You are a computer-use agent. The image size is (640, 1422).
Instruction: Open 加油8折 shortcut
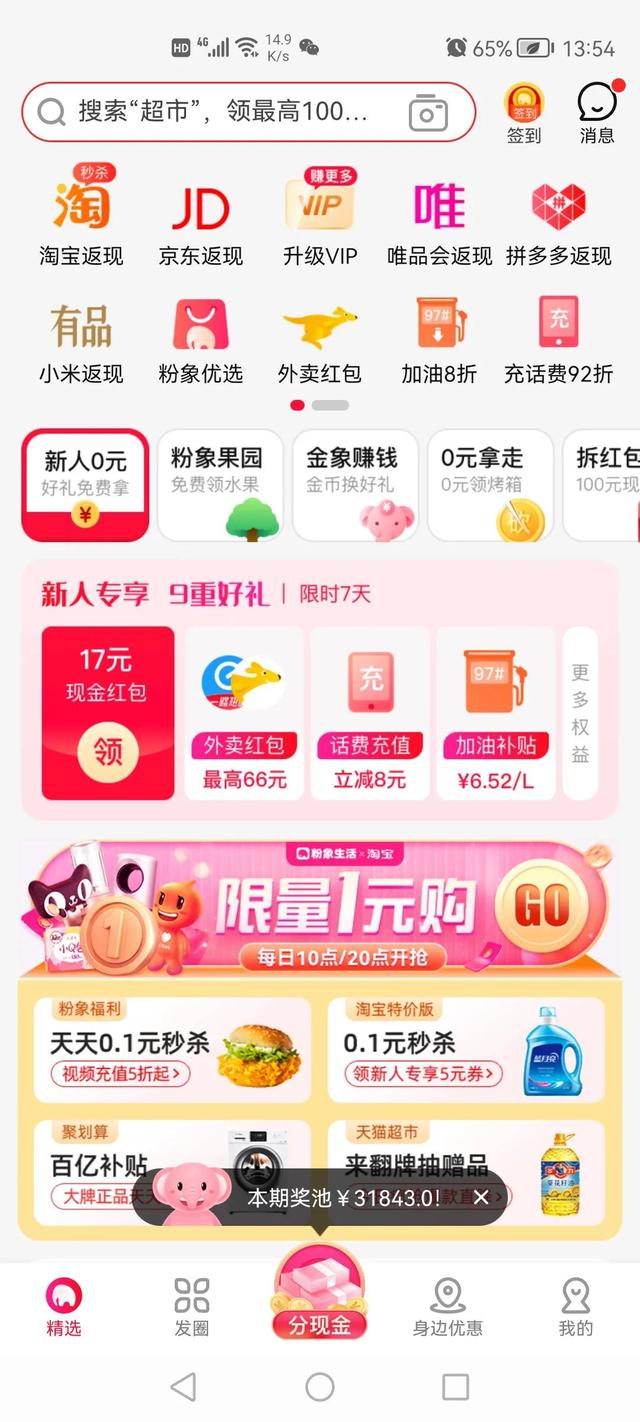[439, 340]
